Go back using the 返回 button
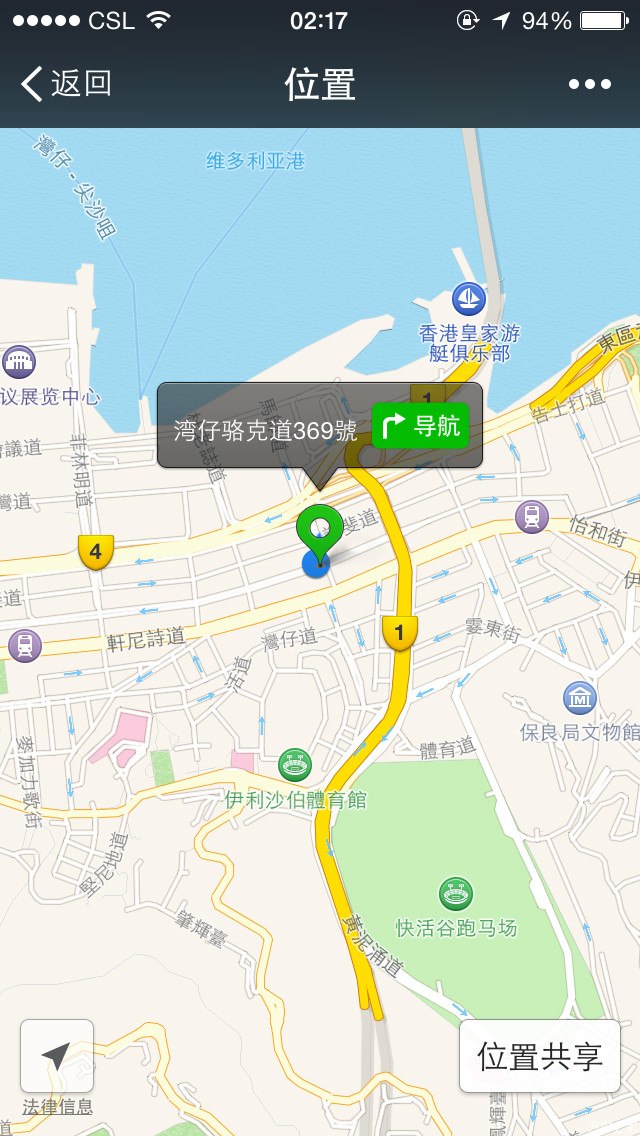640x1136 pixels. point(66,84)
